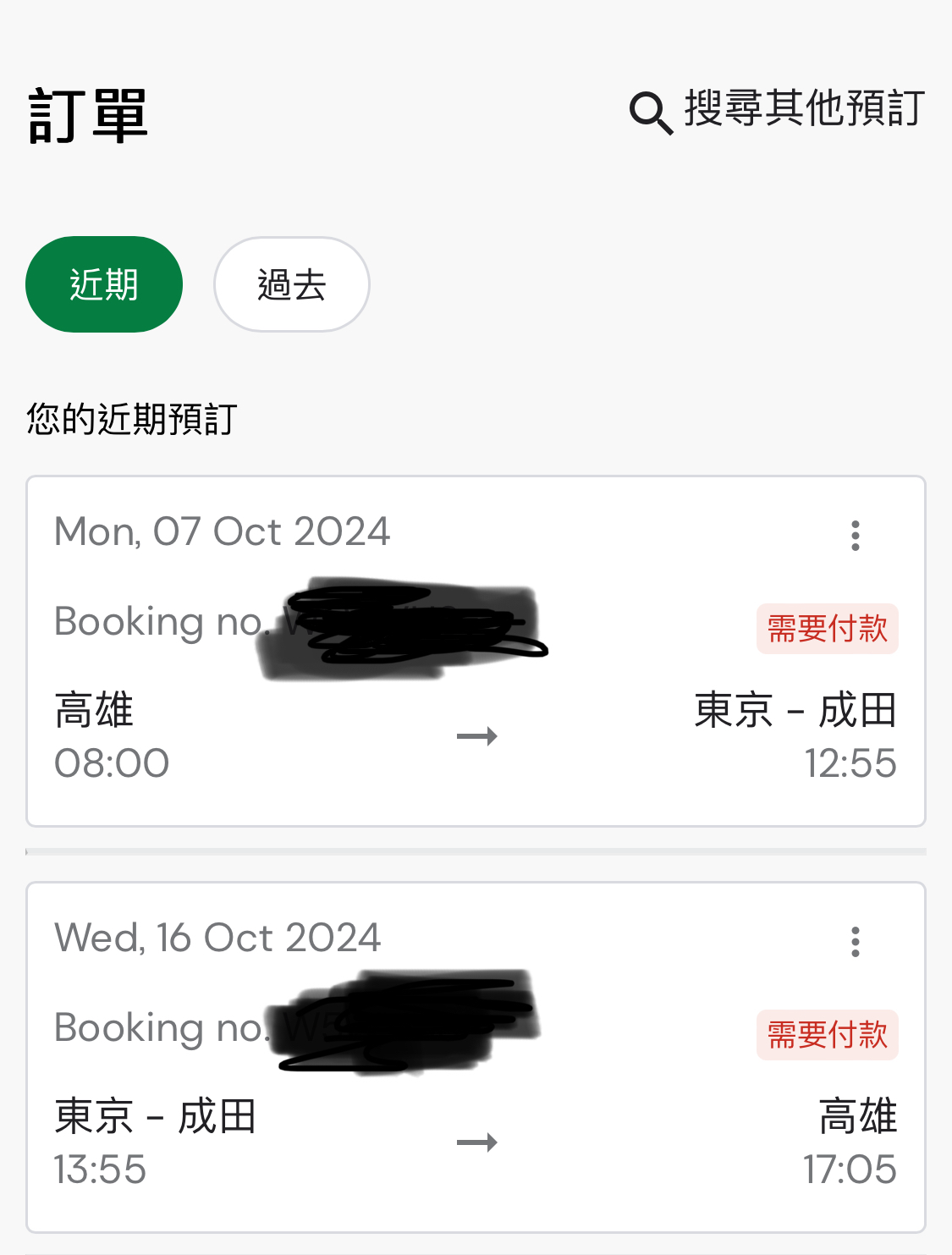Switch to the 過去 tab
Screen dimensions: 952x1255
(x=291, y=284)
